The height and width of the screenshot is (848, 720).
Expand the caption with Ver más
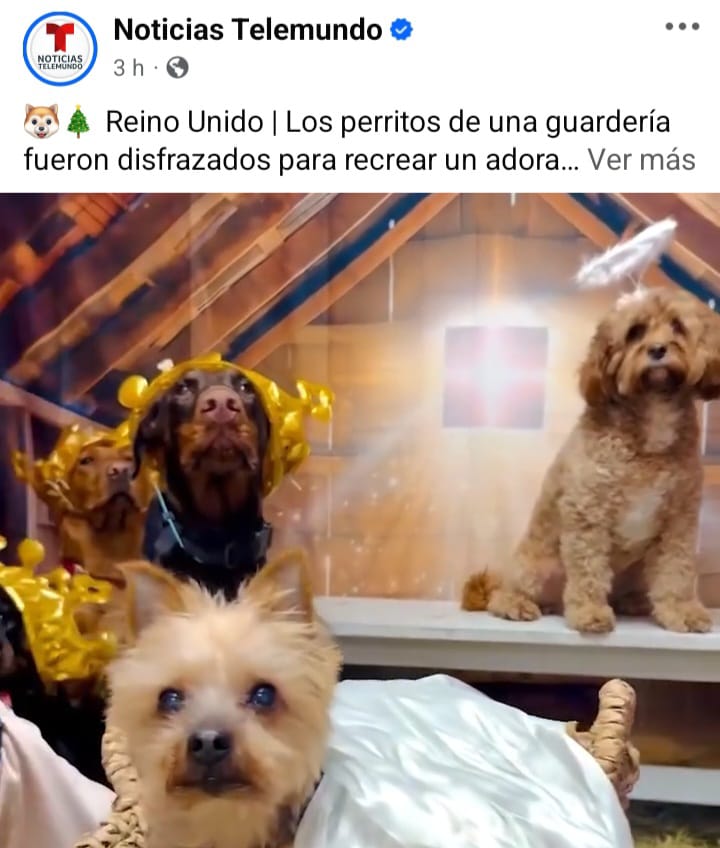coord(641,160)
